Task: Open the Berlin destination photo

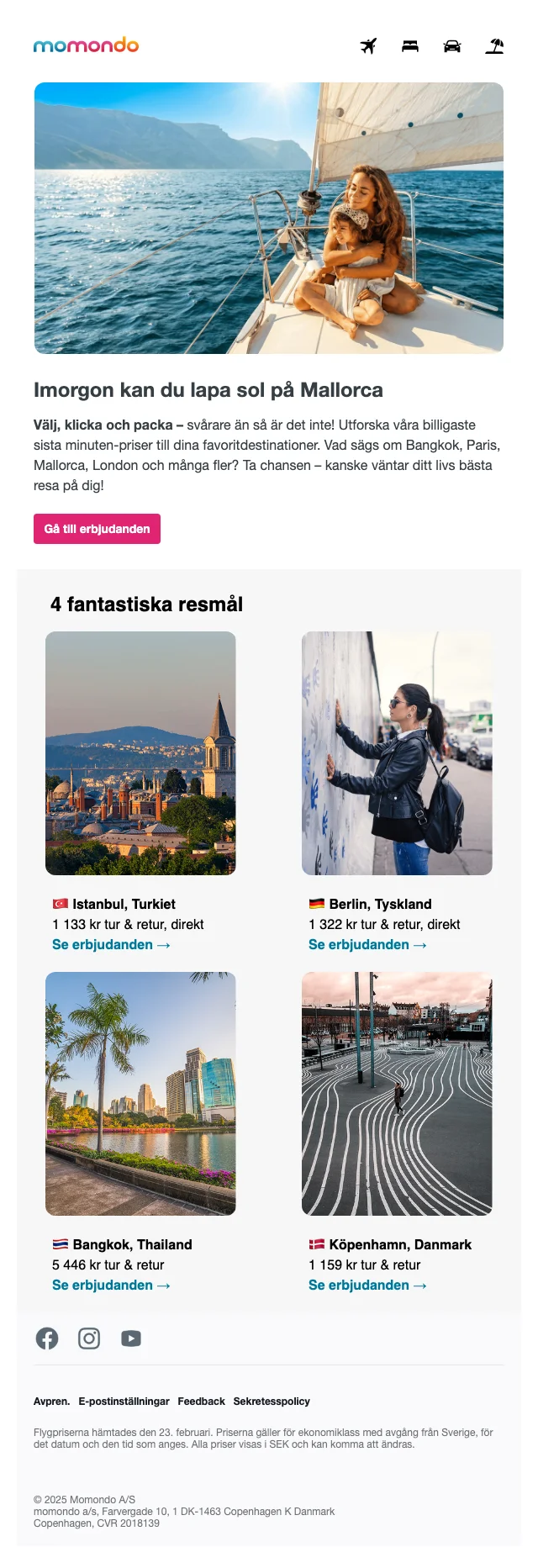Action: click(397, 753)
